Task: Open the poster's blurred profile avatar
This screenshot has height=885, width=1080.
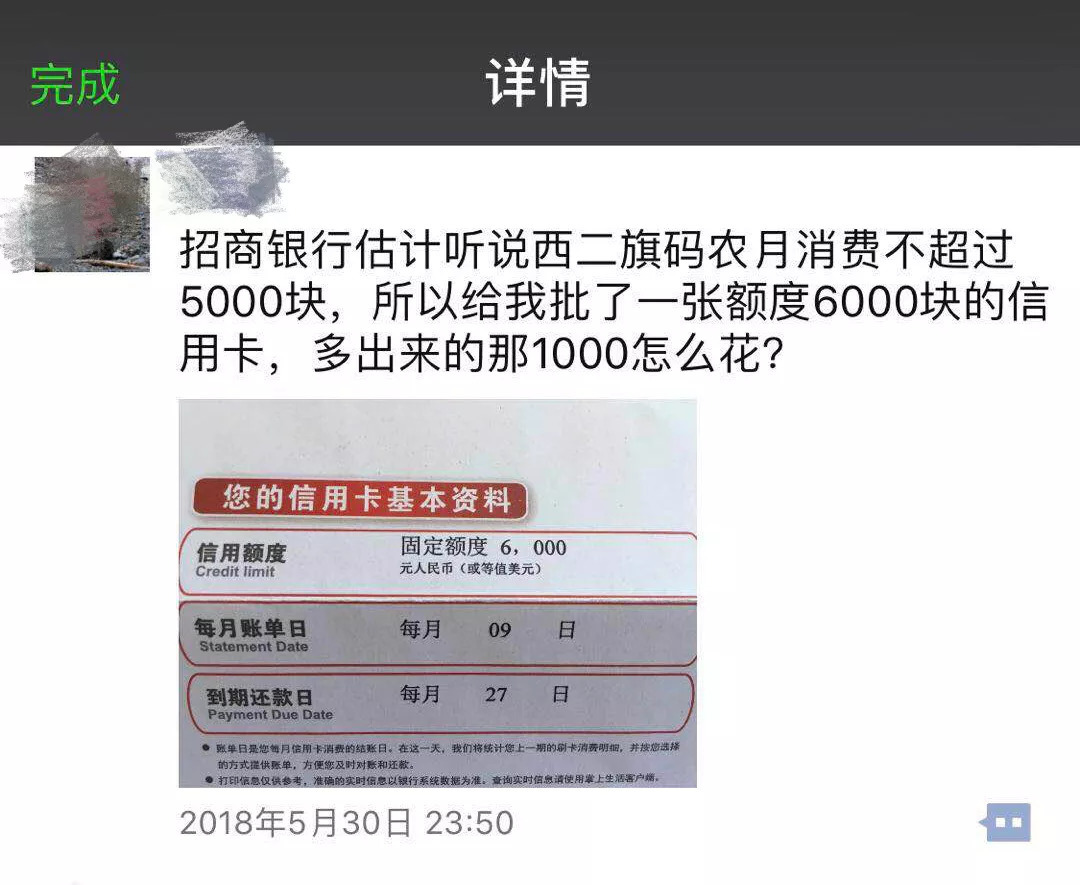Action: click(x=91, y=213)
